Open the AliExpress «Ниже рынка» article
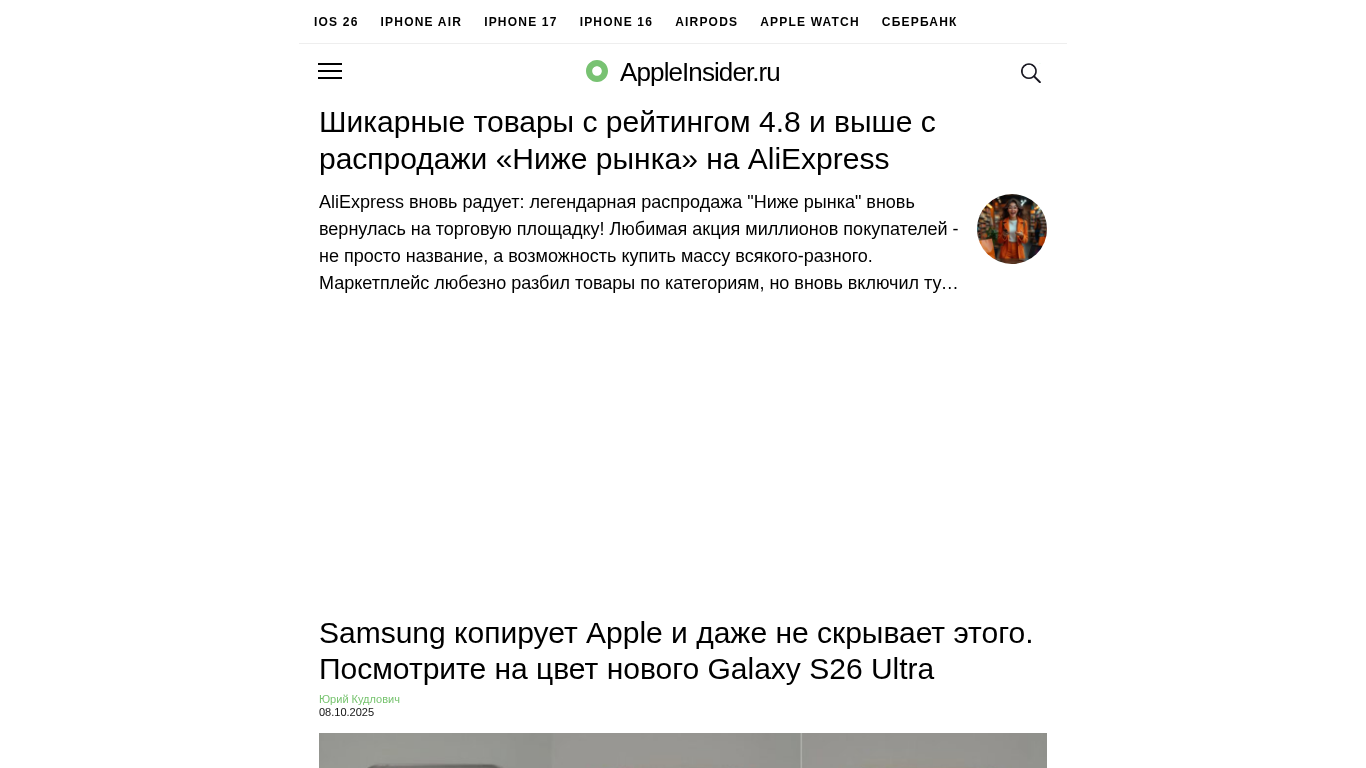This screenshot has width=1366, height=768. click(627, 140)
